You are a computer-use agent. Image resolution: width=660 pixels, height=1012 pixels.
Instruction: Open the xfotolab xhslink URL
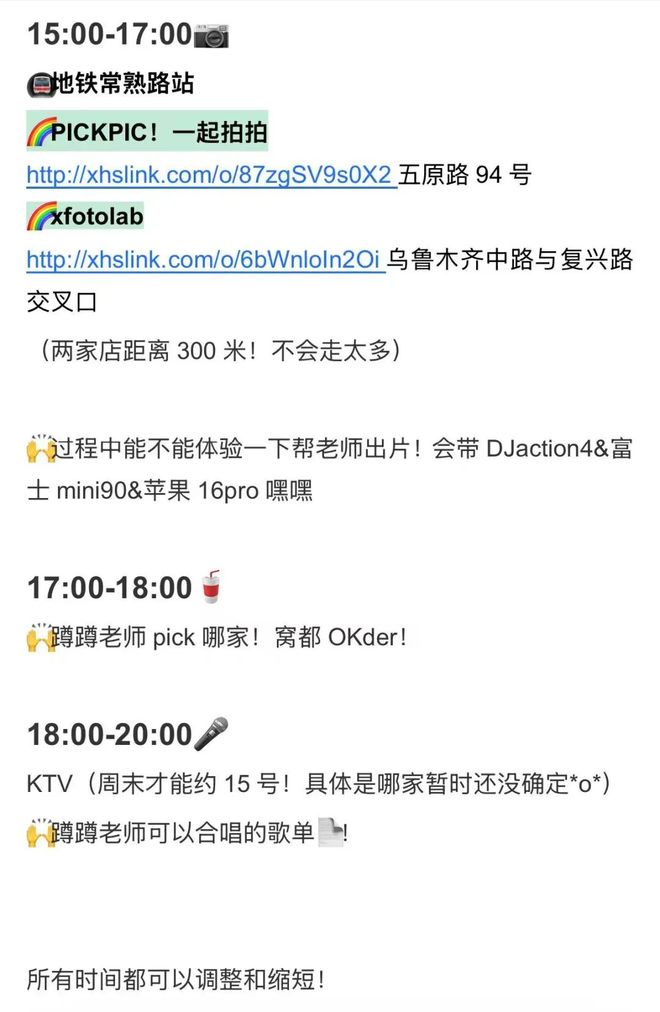205,260
